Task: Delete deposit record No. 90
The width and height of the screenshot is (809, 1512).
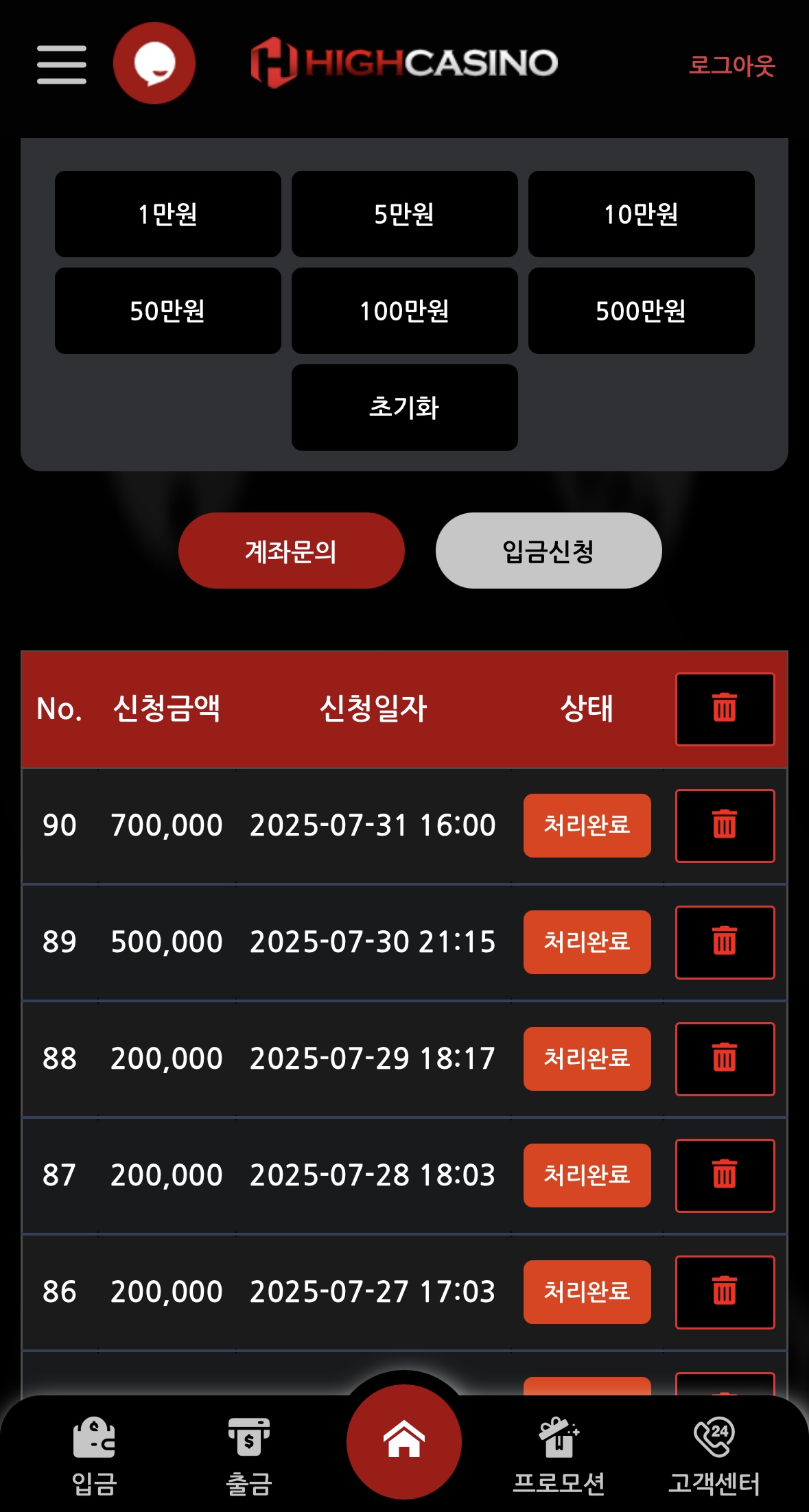Action: pyautogui.click(x=725, y=825)
